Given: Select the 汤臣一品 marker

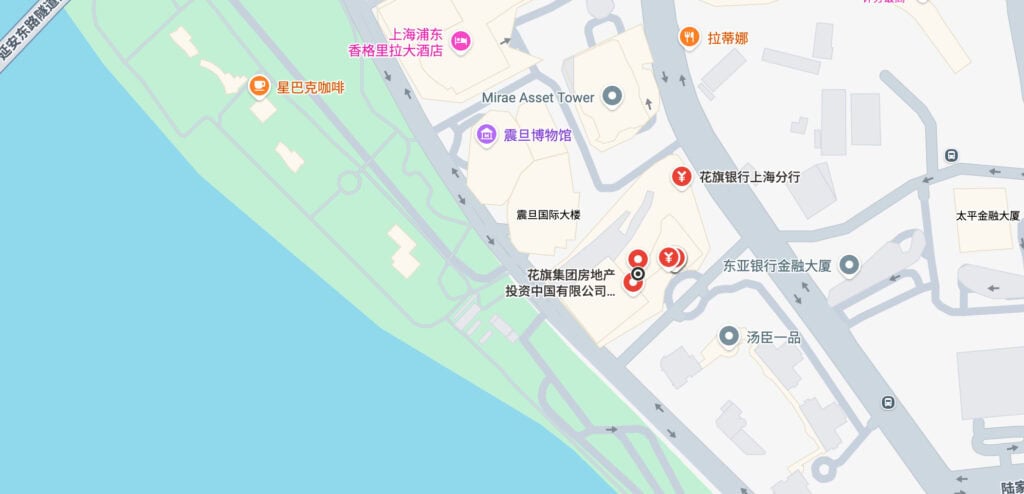Looking at the screenshot, I should [729, 336].
